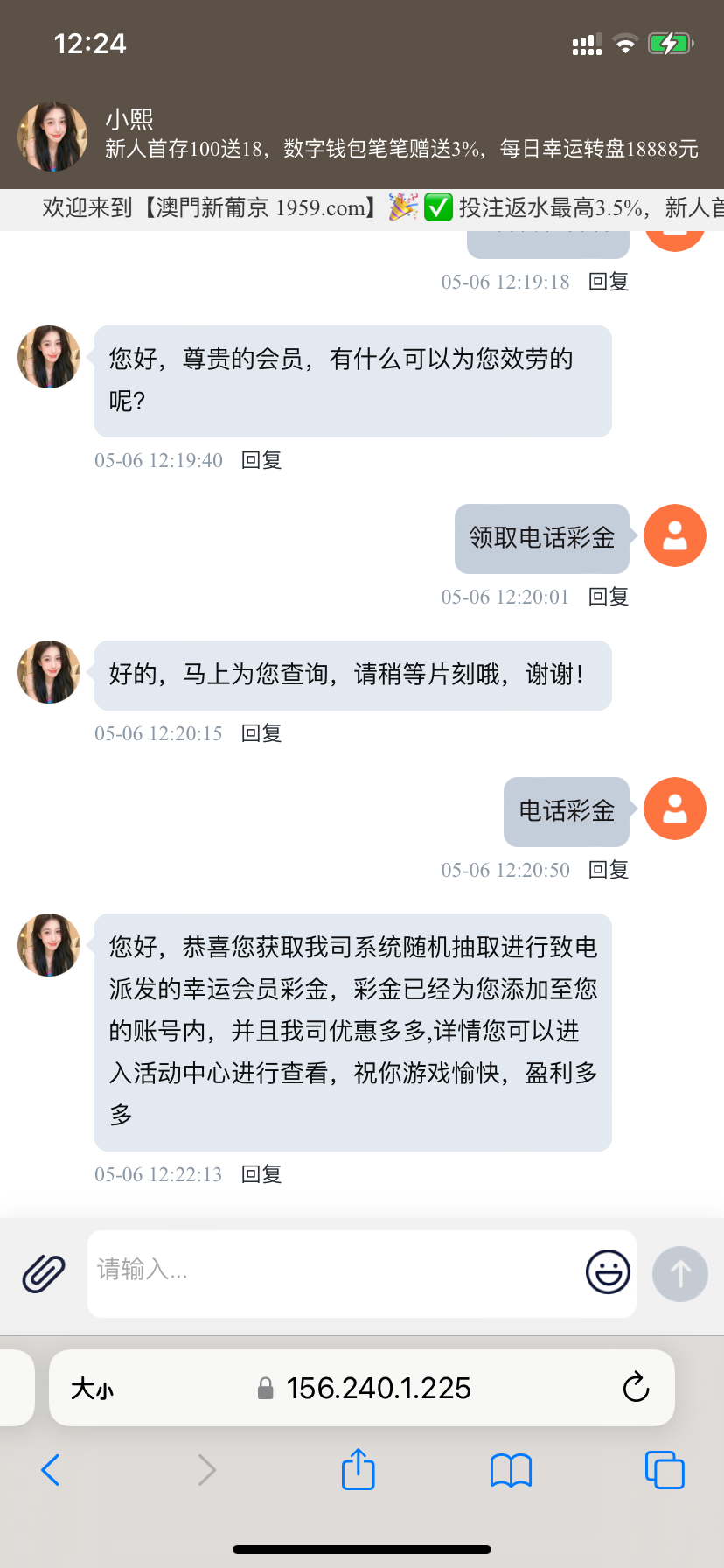Tap 回复 under 领取电话彩金 message
724x1568 pixels.
pos(609,597)
